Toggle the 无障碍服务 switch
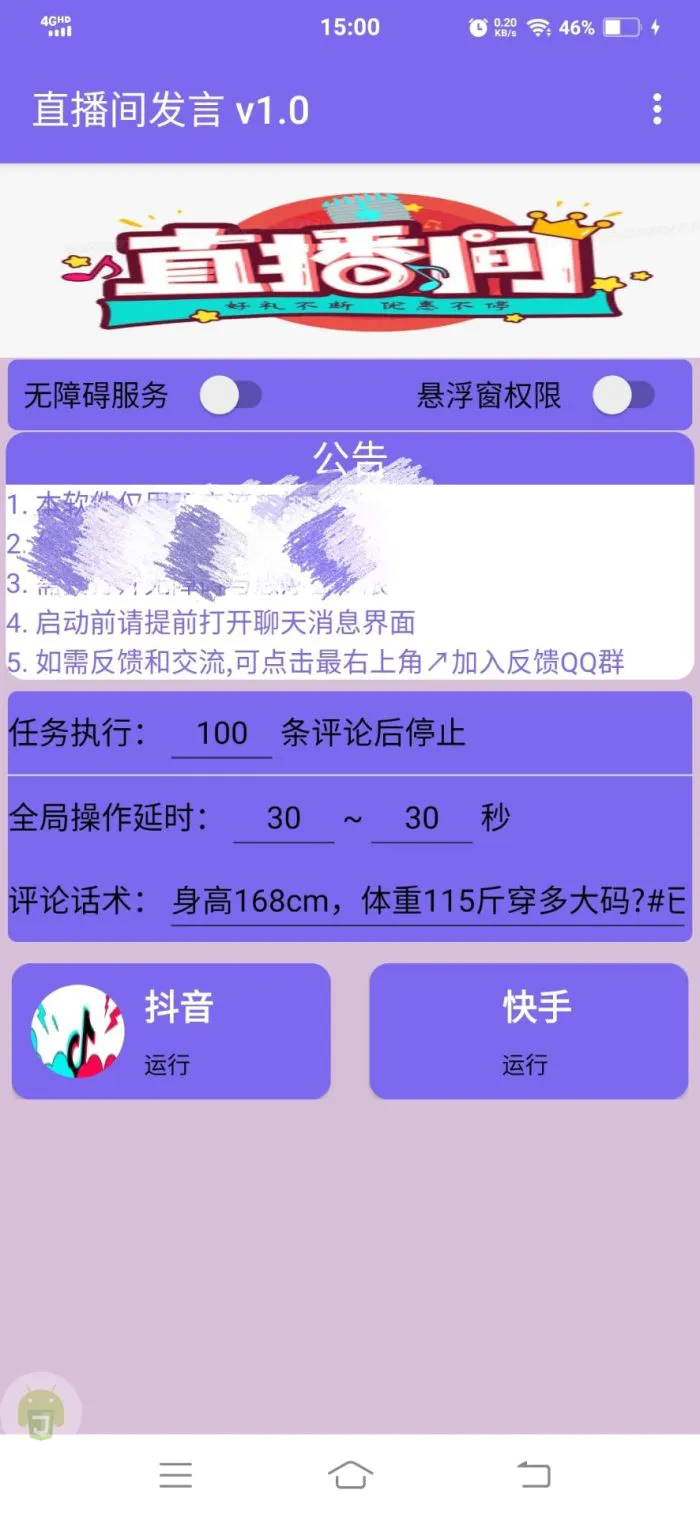The image size is (700, 1516). (230, 395)
